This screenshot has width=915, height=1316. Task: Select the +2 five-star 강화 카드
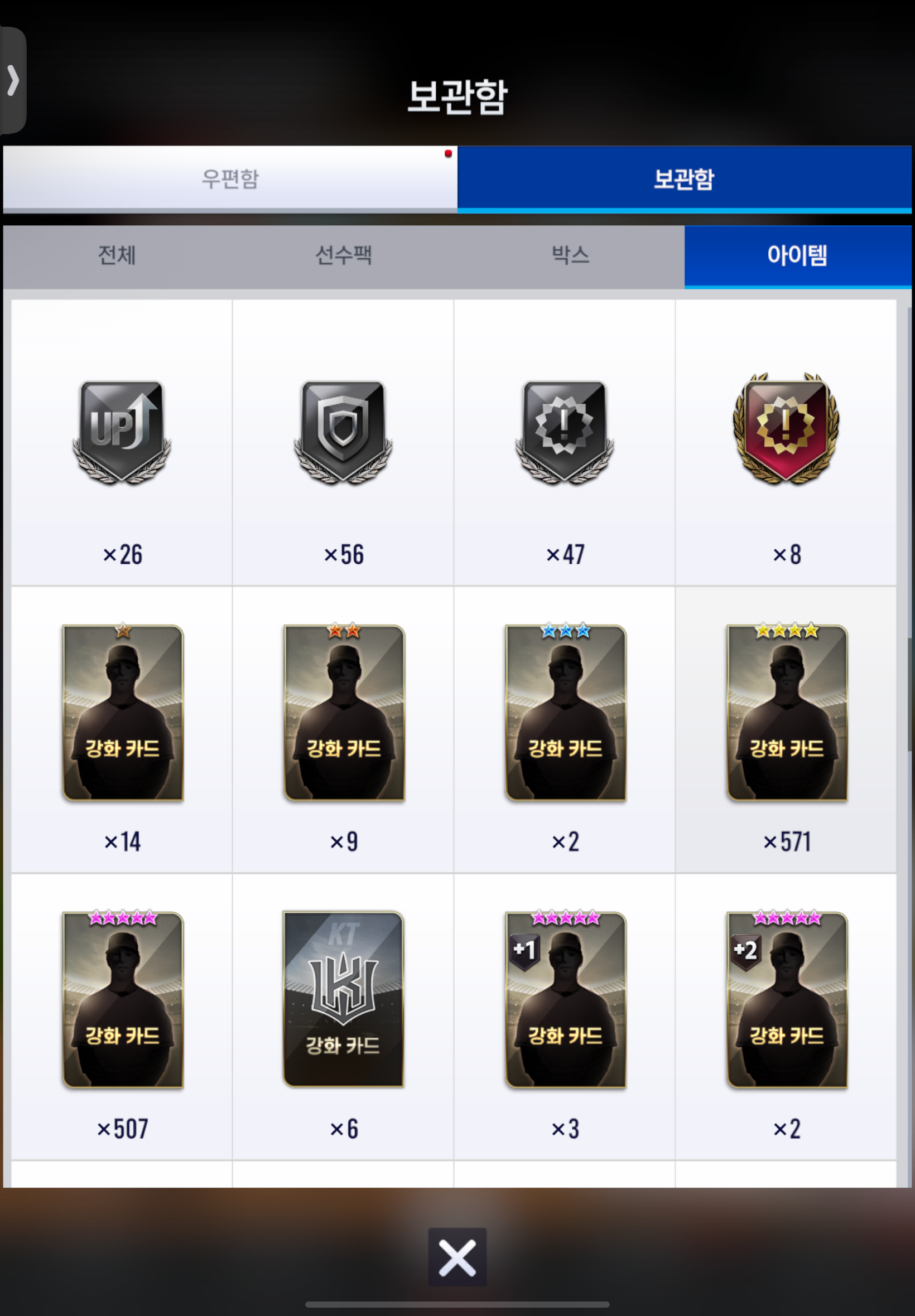787,1000
